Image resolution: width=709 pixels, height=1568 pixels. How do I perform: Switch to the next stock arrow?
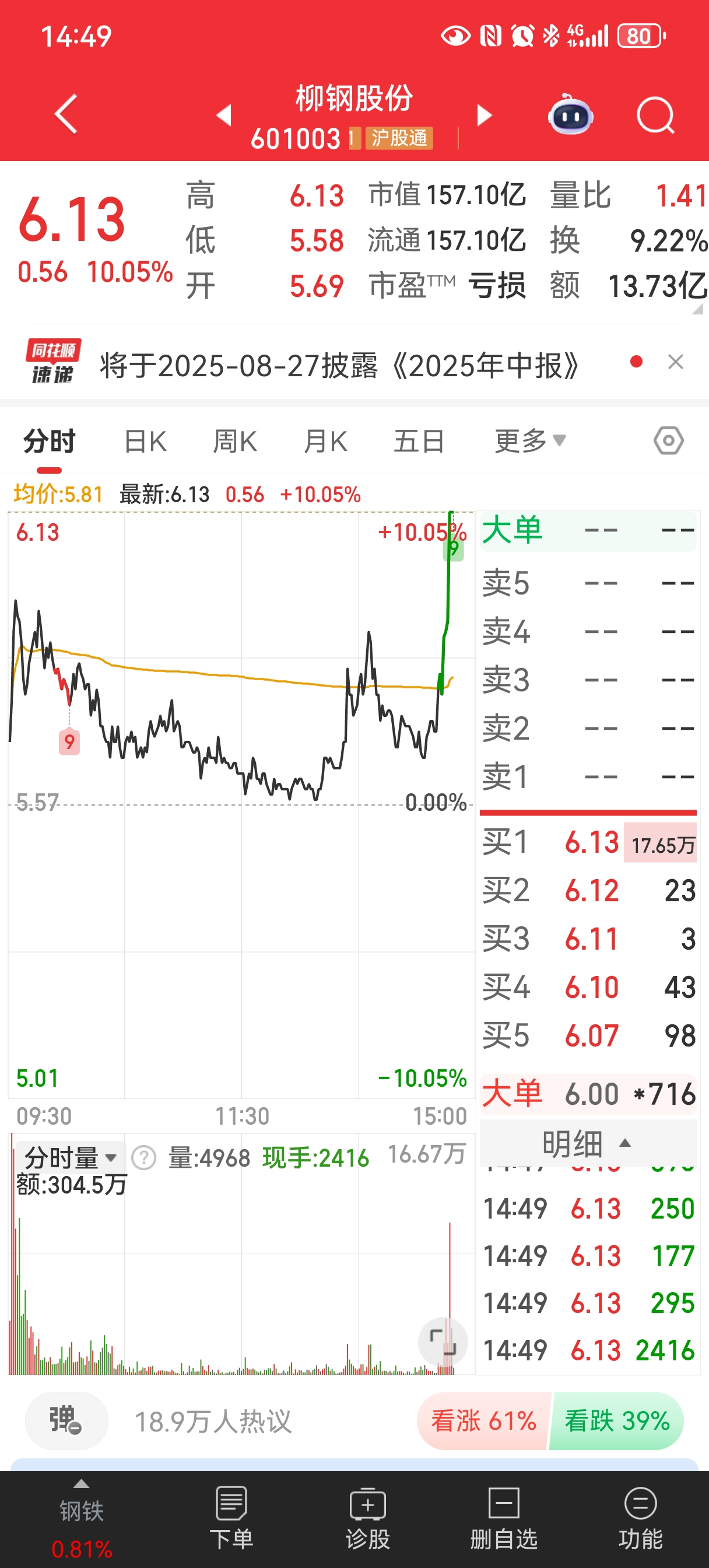tap(484, 115)
